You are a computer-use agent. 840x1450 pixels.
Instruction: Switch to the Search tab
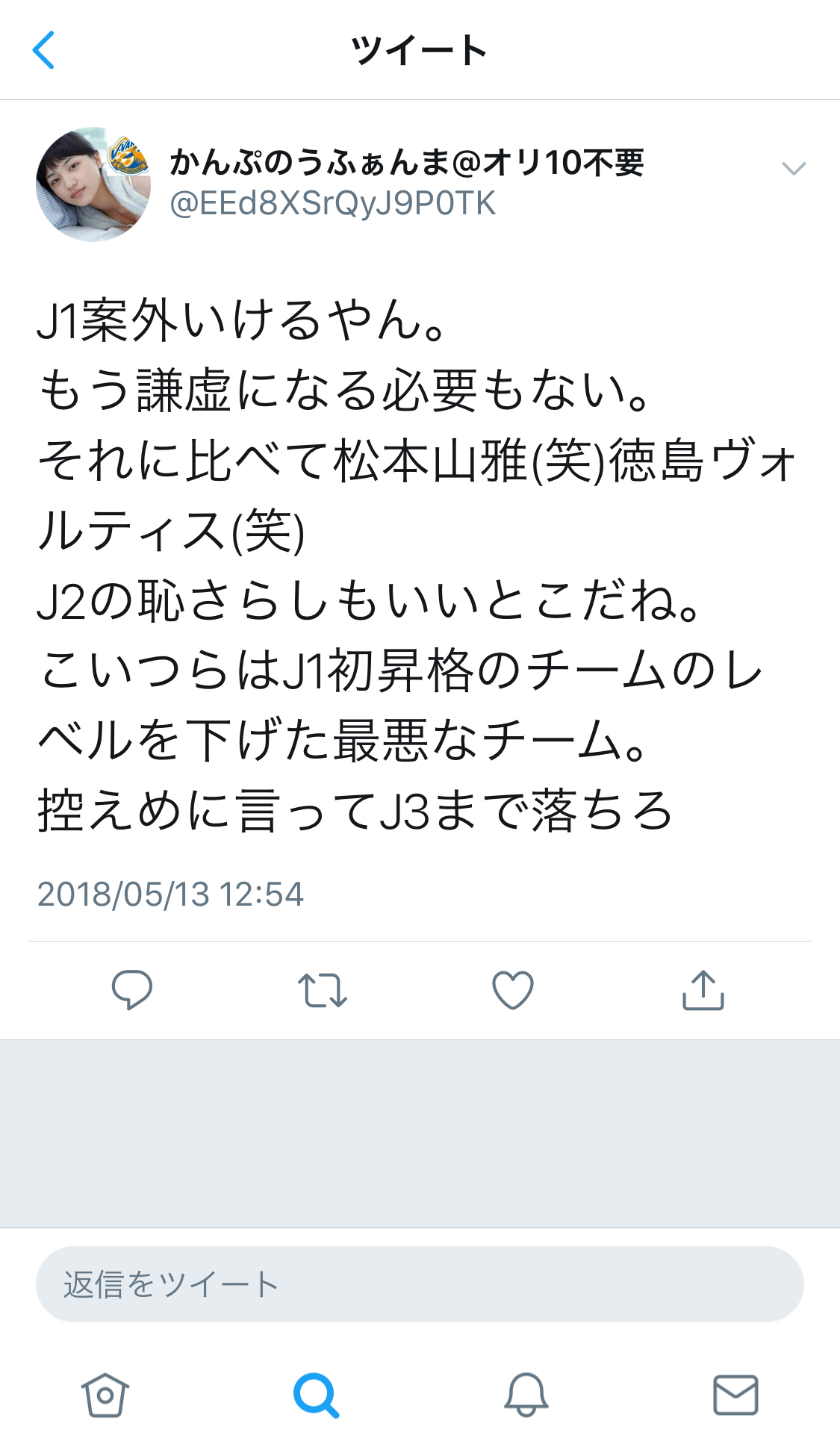coord(316,1395)
